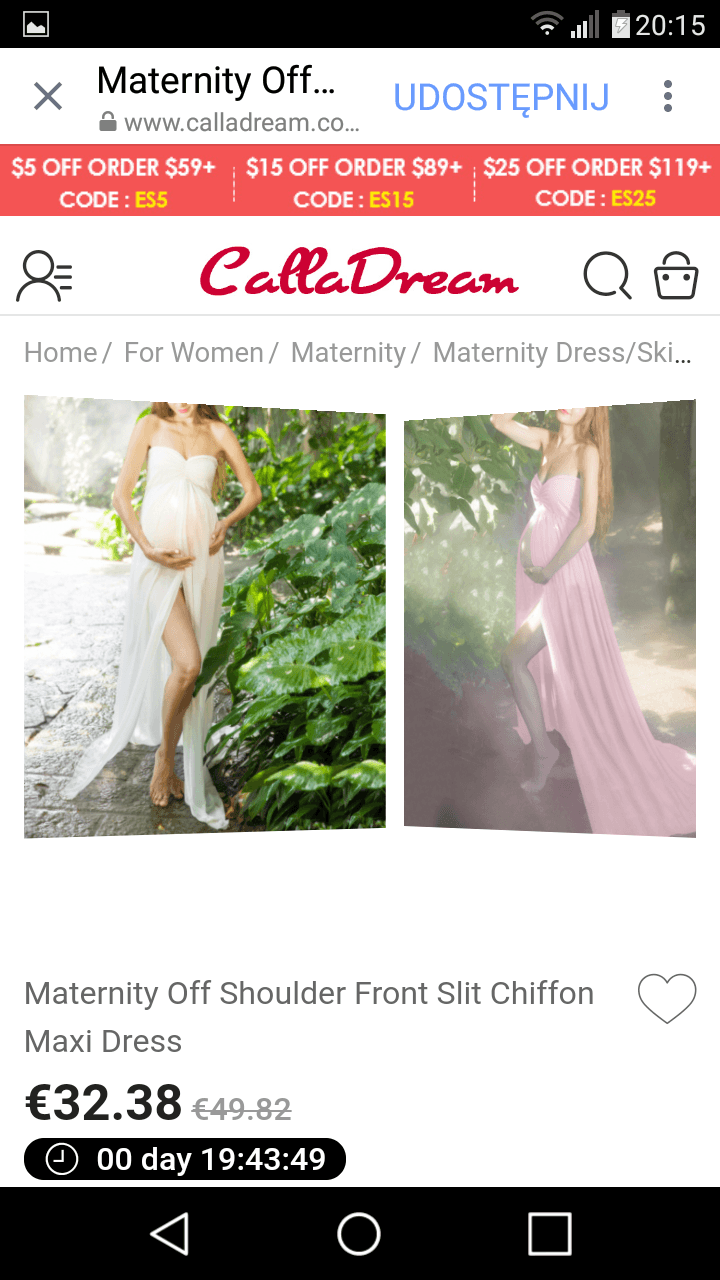The image size is (720, 1280).
Task: Open the browser overflow menu
Action: click(x=668, y=97)
